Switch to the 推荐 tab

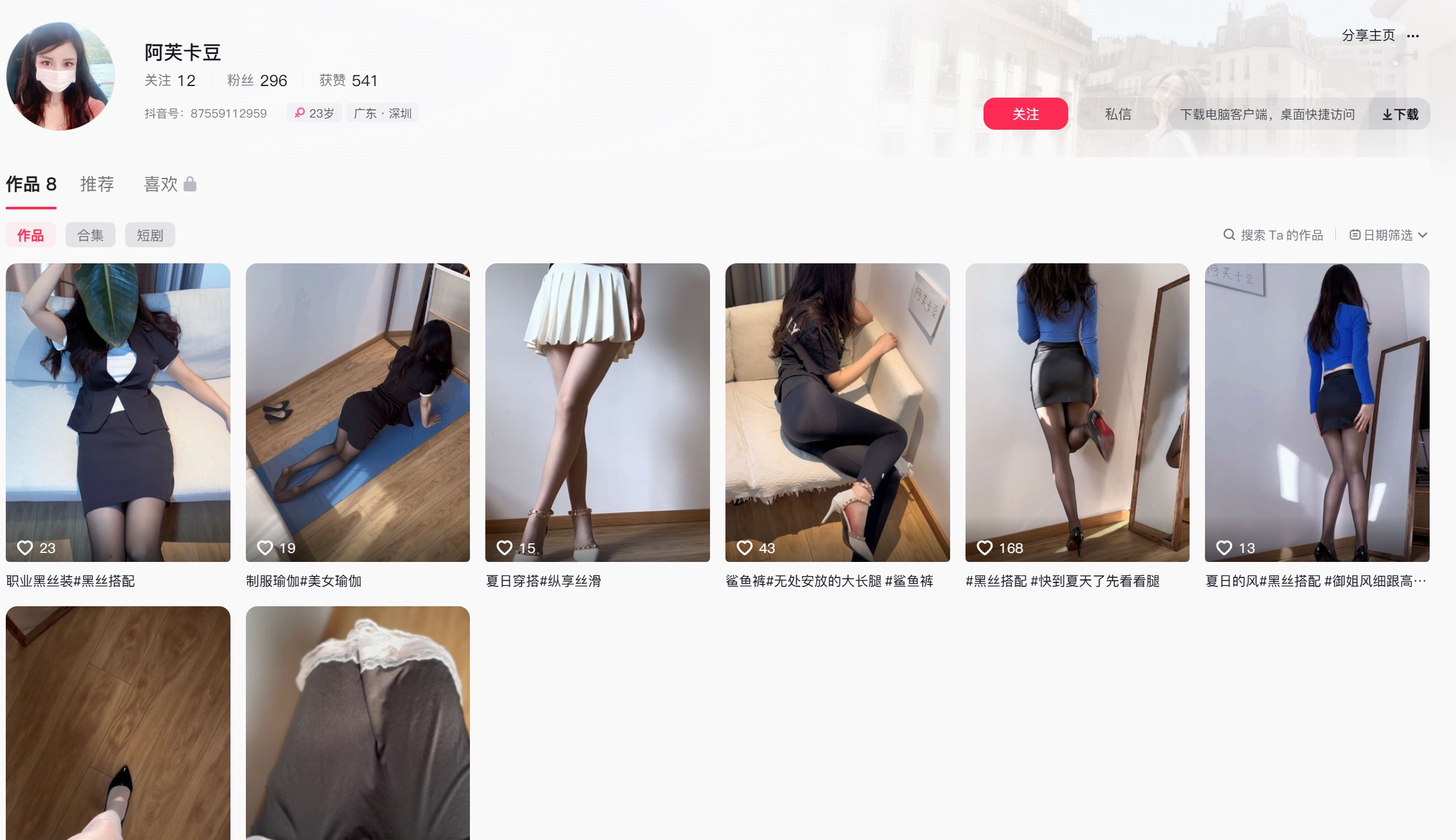tap(97, 184)
